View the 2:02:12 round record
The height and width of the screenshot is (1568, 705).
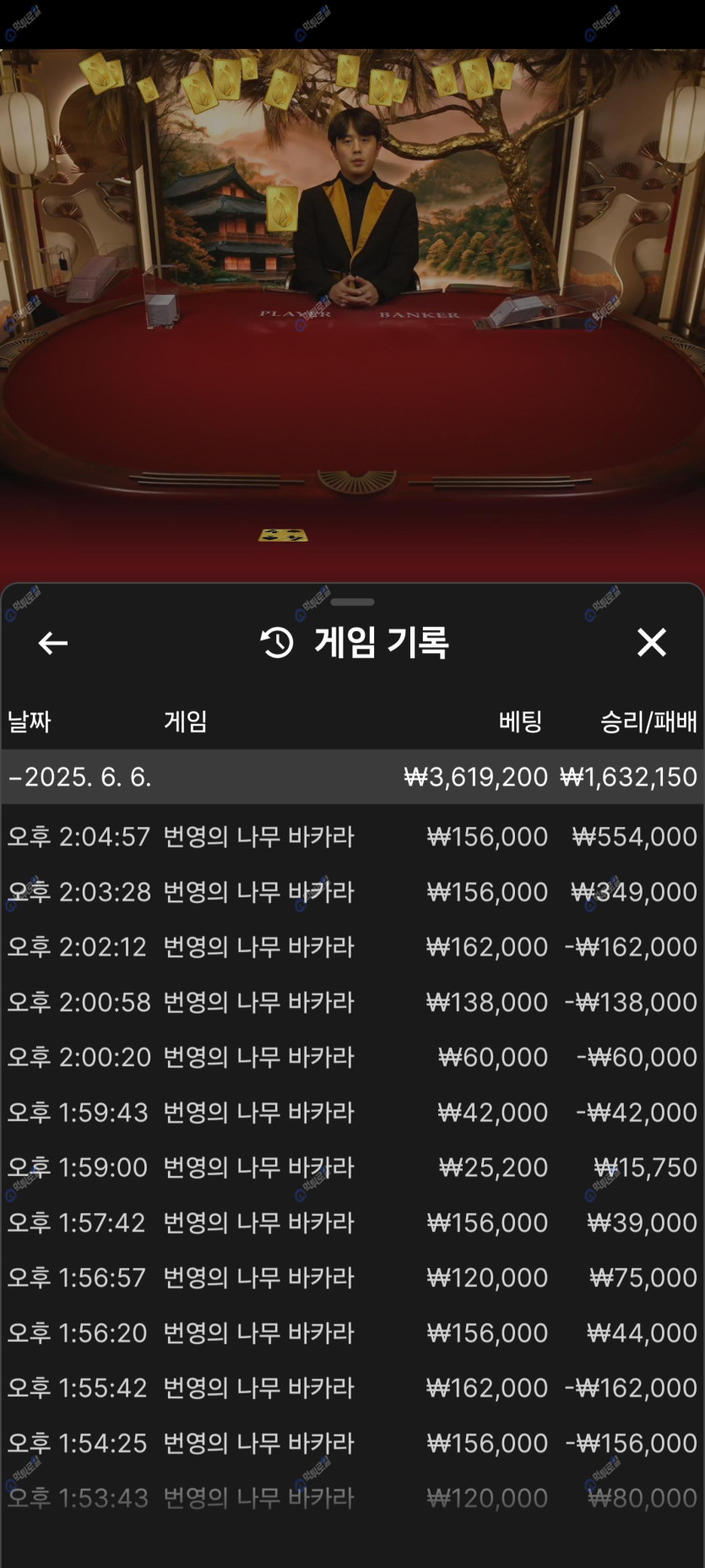pyautogui.click(x=352, y=946)
